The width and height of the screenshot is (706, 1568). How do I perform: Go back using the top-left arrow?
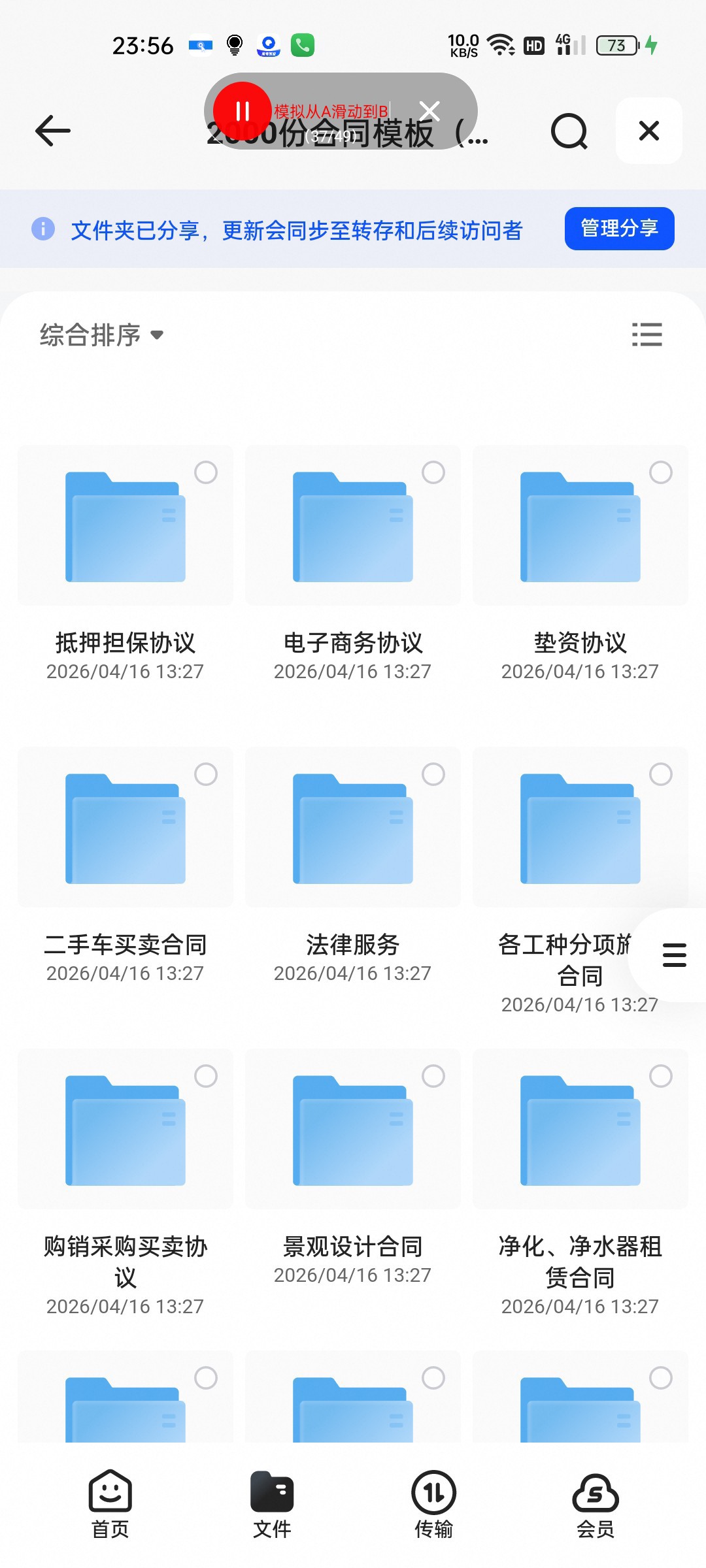pos(52,131)
